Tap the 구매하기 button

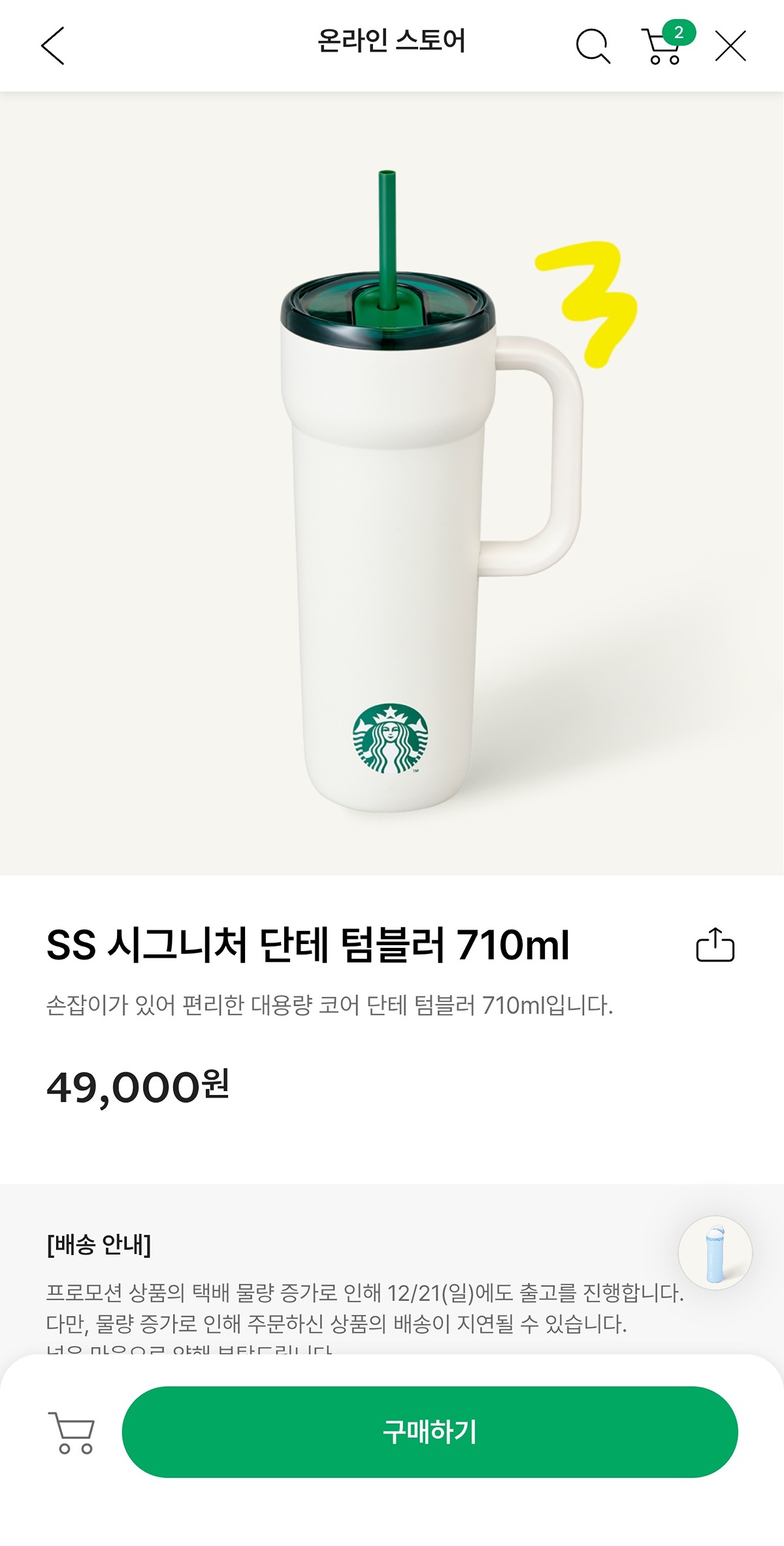pyautogui.click(x=430, y=1432)
